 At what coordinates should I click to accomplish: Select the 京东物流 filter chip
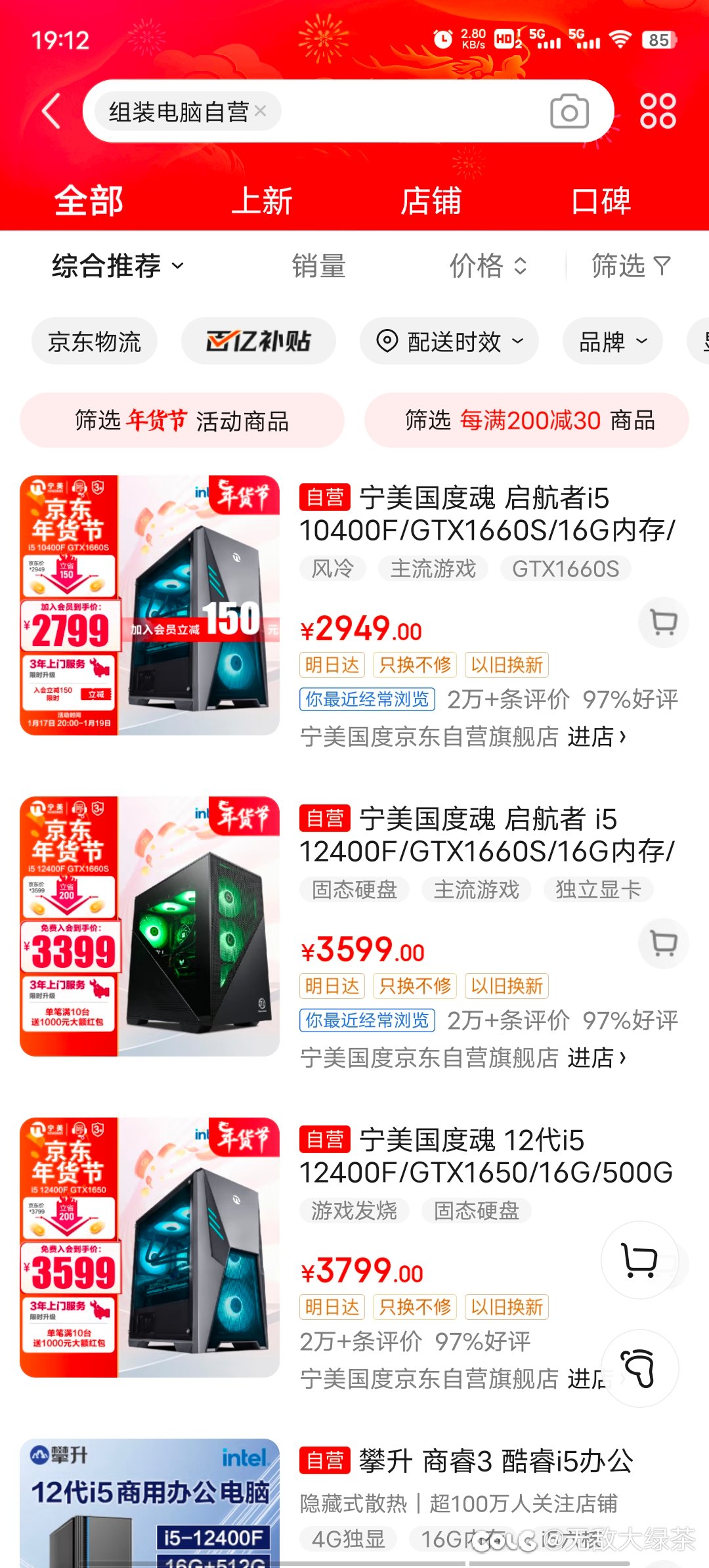pyautogui.click(x=95, y=341)
